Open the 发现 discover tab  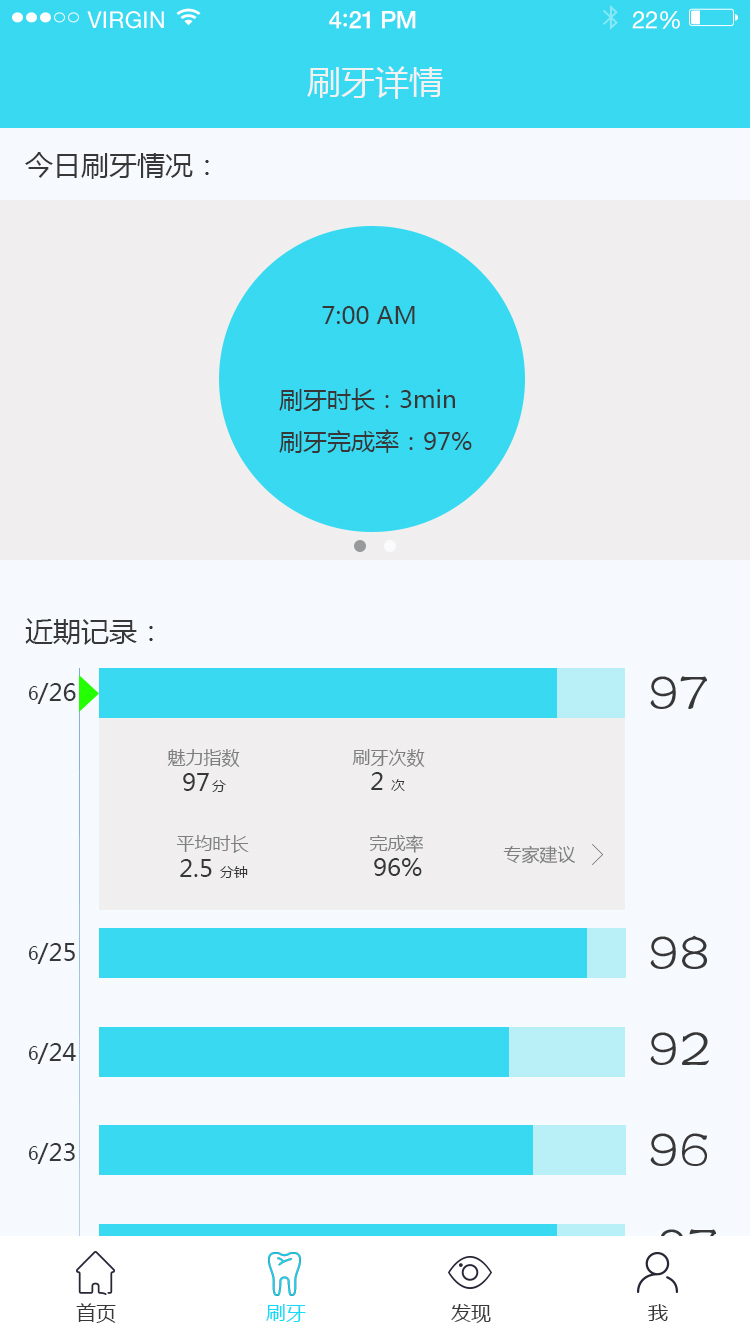[x=470, y=1287]
